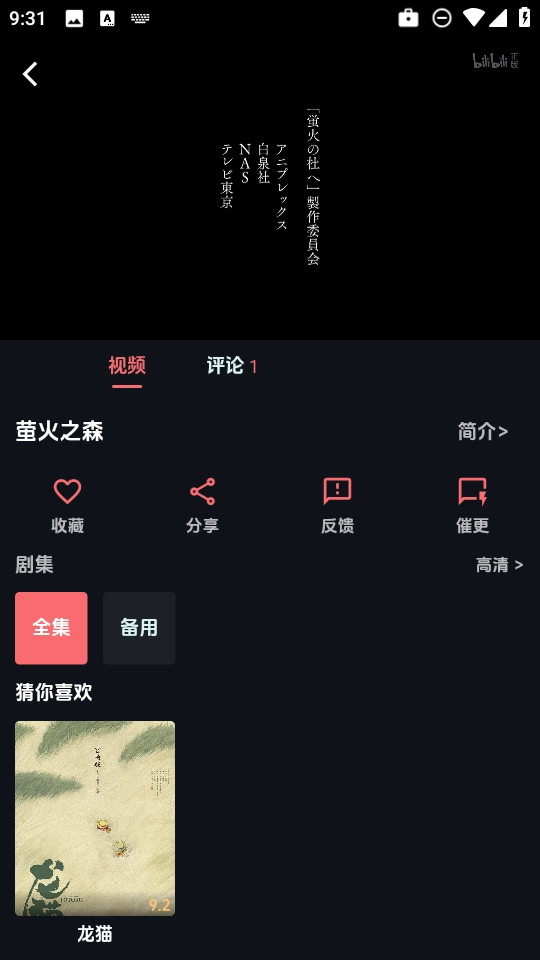
Task: Open the 简介 introduction link
Action: [x=482, y=432]
